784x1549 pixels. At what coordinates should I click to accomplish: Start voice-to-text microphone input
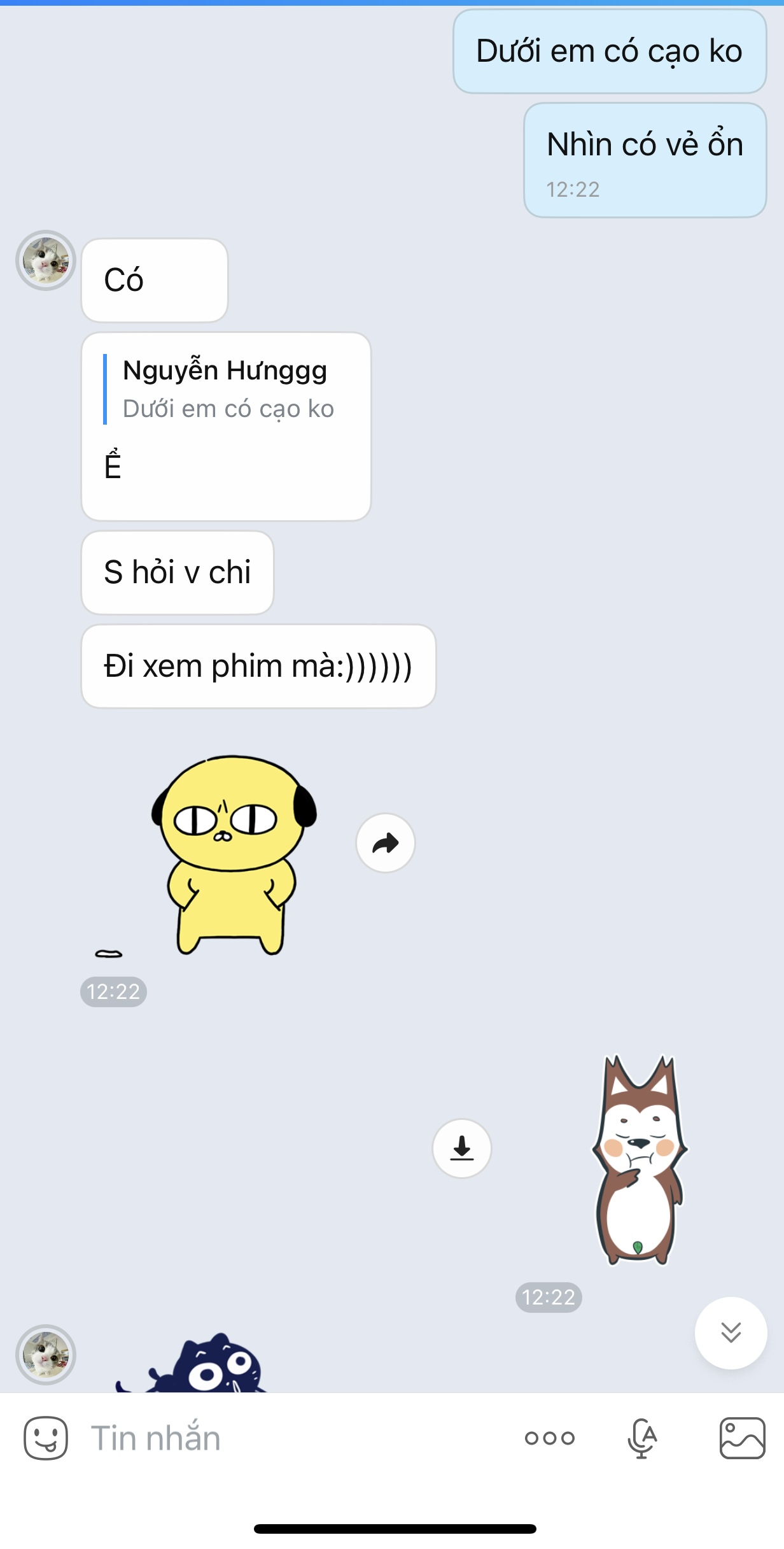pyautogui.click(x=641, y=1438)
